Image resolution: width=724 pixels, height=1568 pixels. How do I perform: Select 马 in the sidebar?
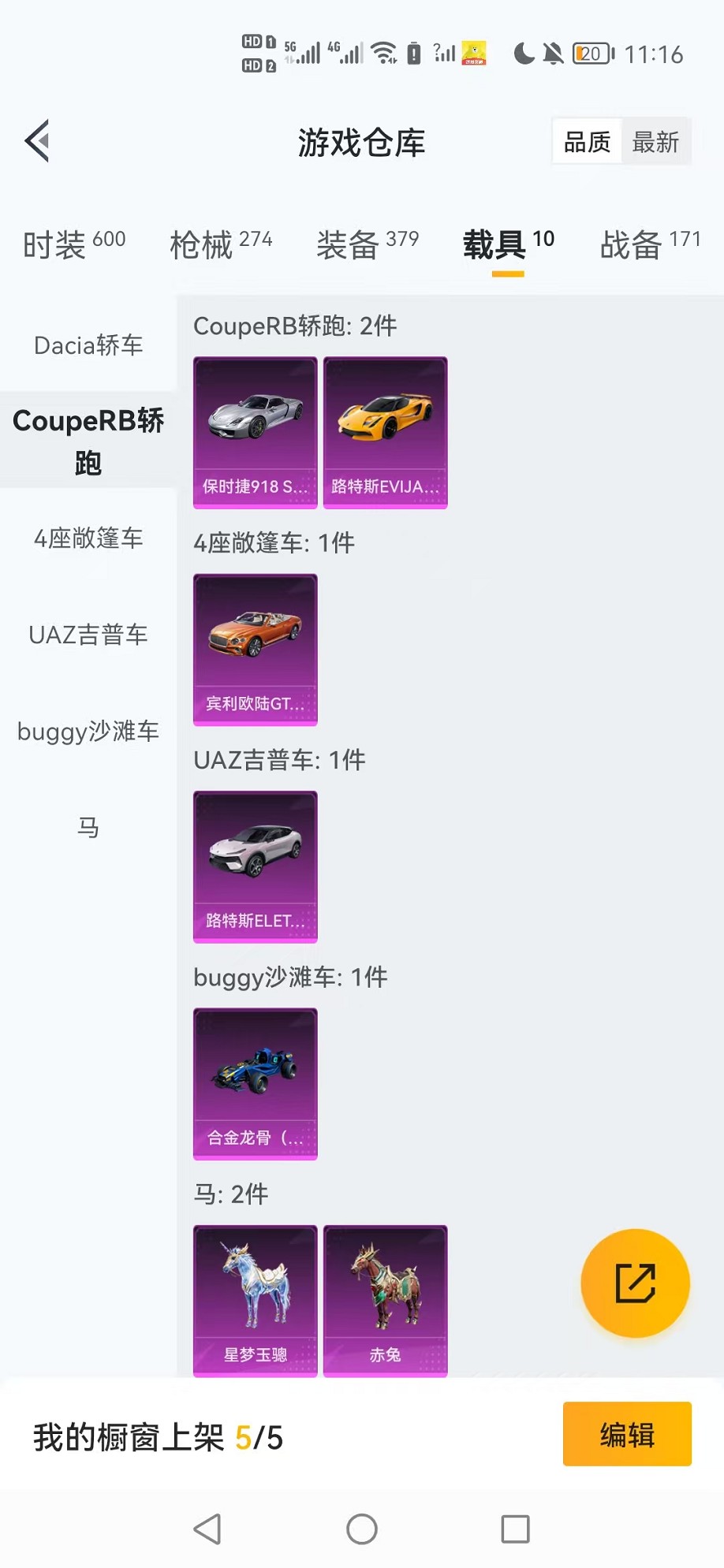88,828
